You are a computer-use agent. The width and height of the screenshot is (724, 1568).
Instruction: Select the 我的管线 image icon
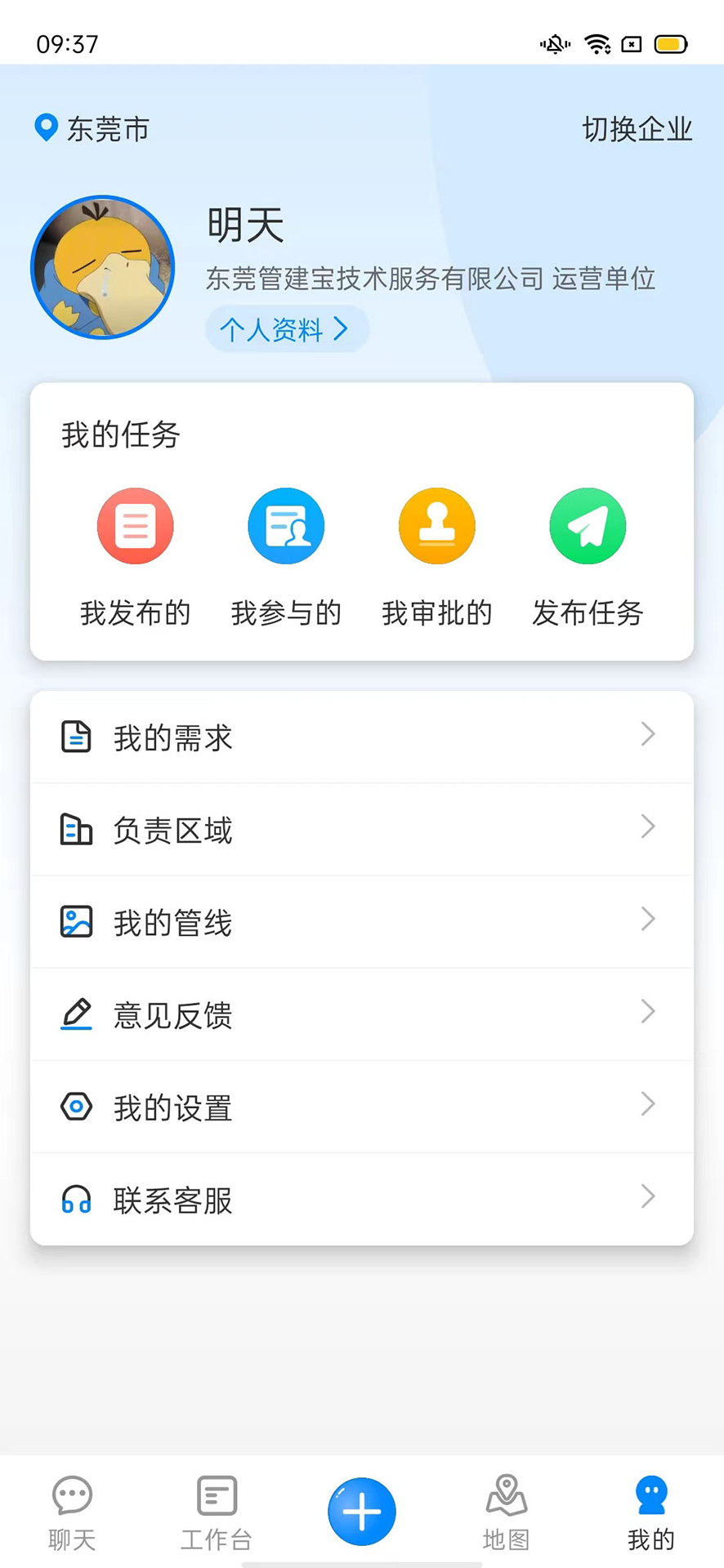(x=76, y=921)
